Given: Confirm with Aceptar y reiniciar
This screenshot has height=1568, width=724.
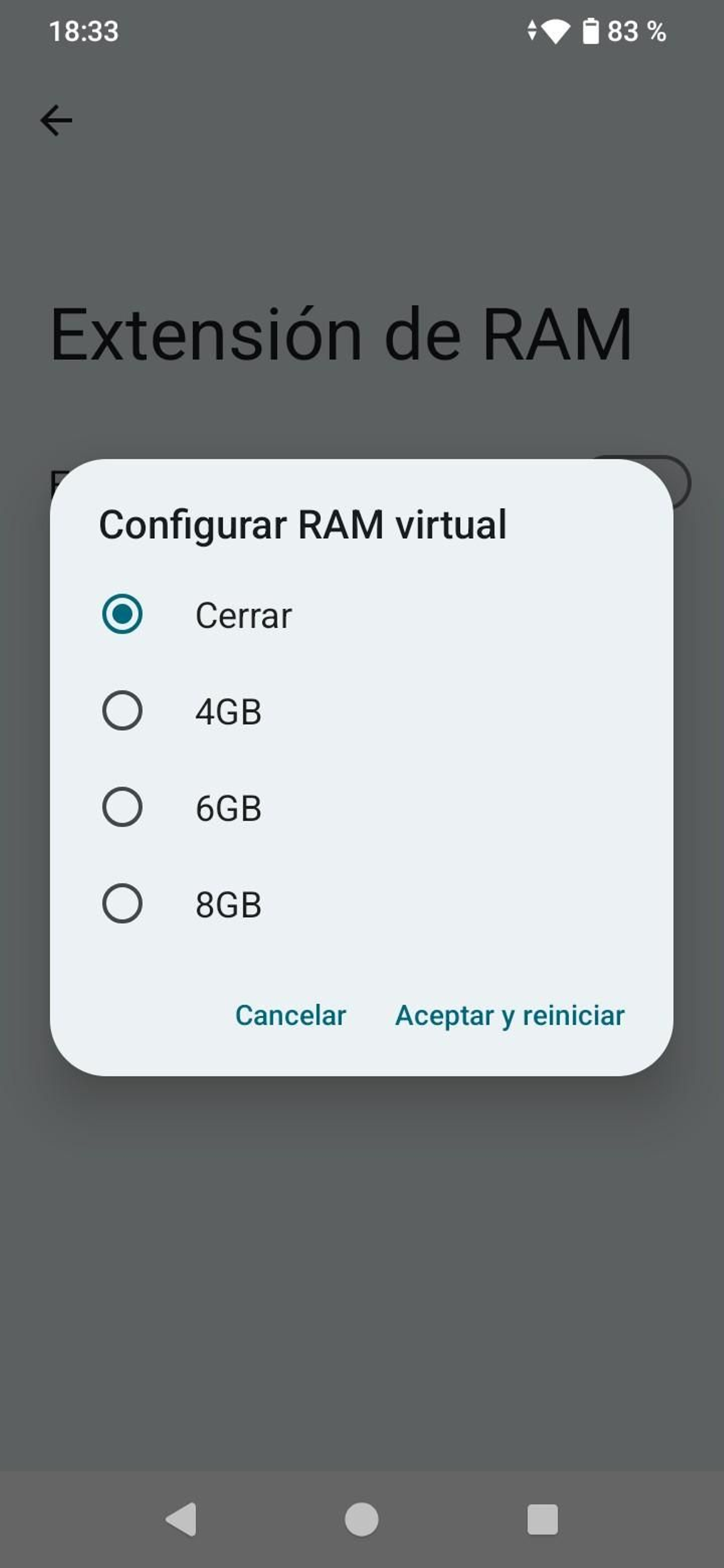Looking at the screenshot, I should [510, 1015].
